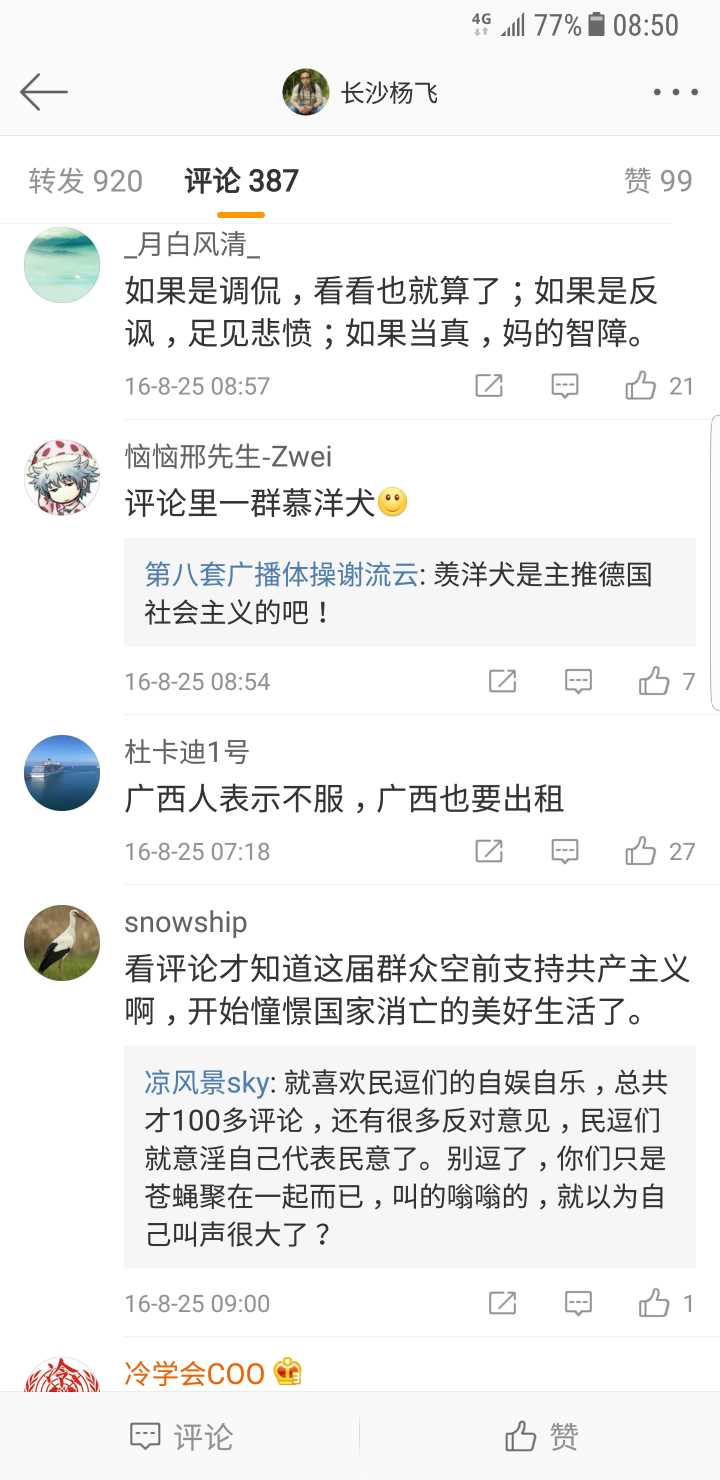Open the three-dot overflow menu

pos(675,92)
